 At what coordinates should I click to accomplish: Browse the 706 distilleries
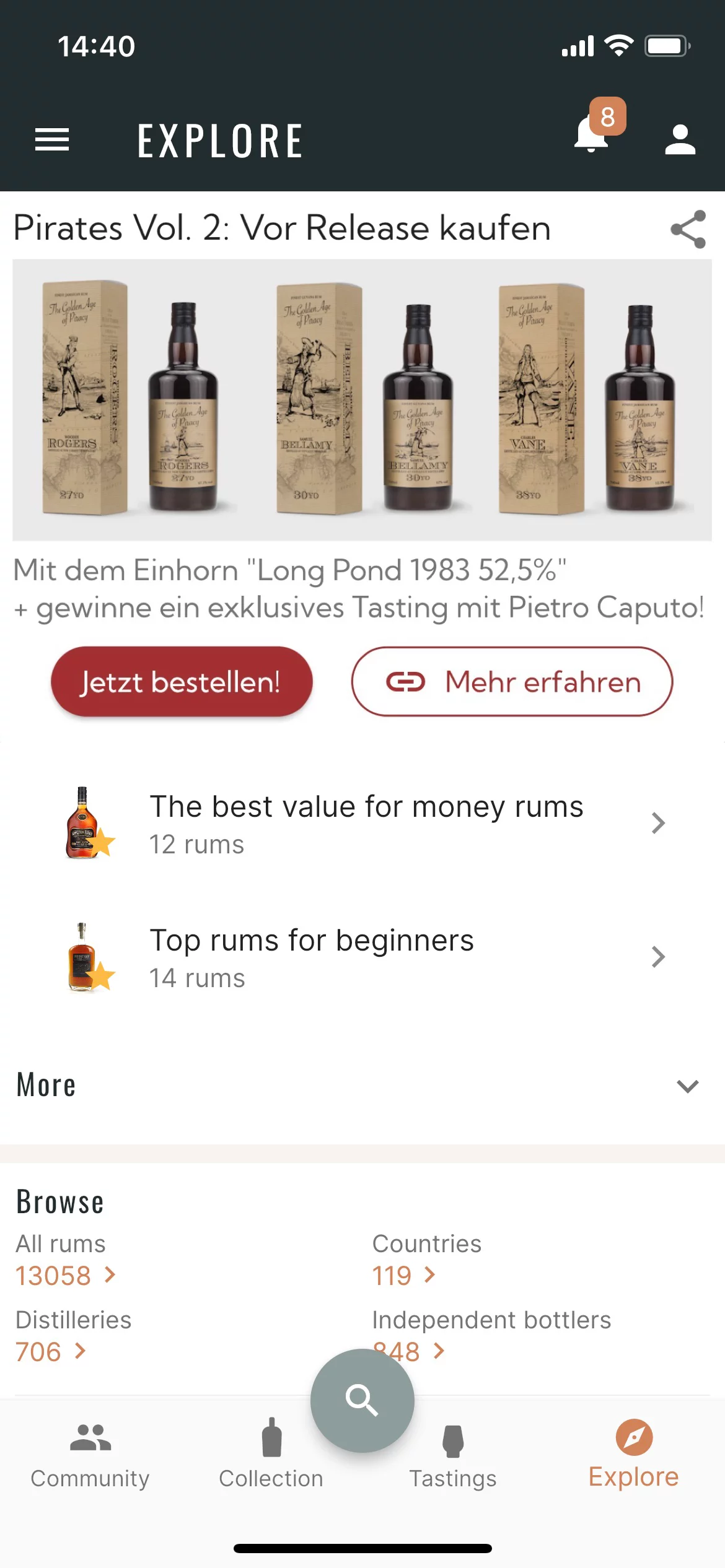(51, 1351)
